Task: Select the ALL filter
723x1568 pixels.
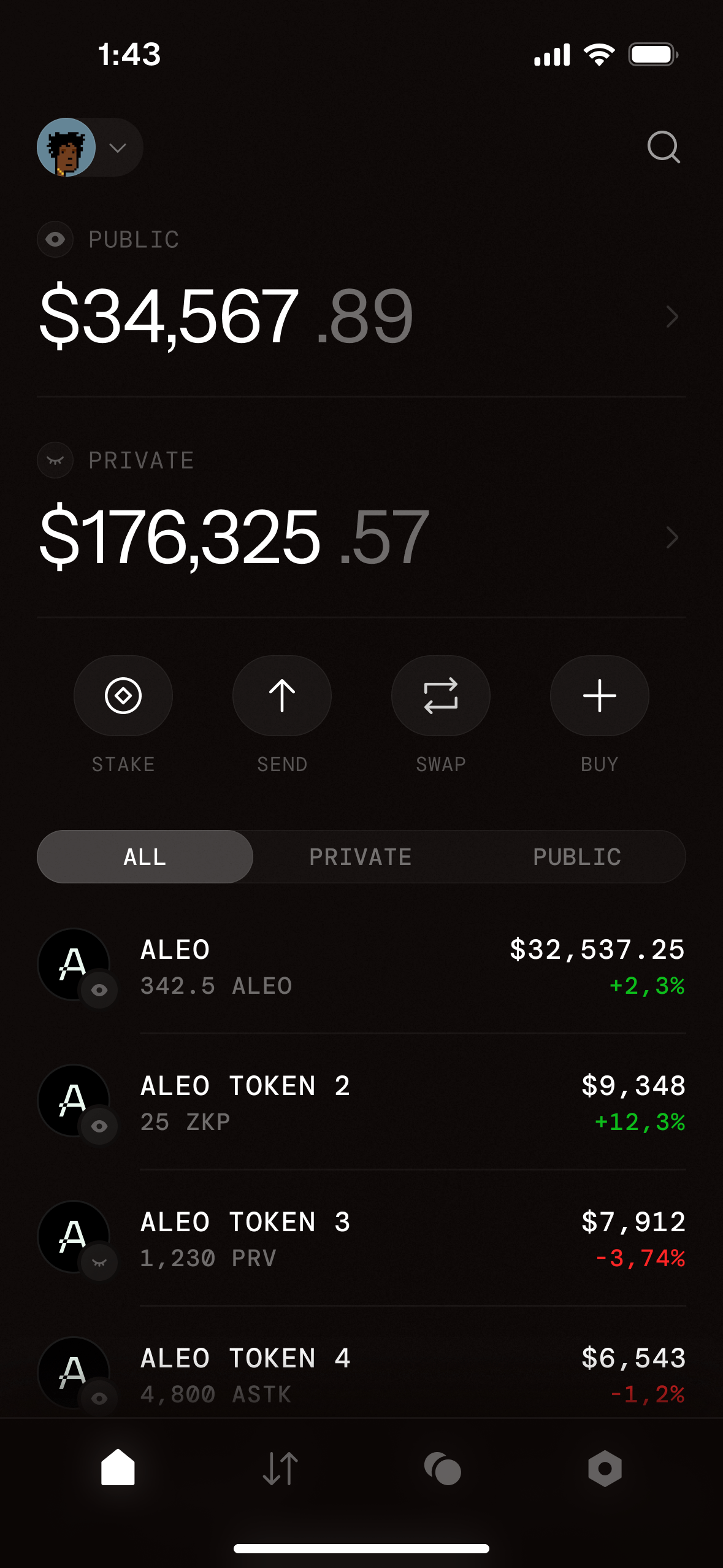Action: pos(145,856)
